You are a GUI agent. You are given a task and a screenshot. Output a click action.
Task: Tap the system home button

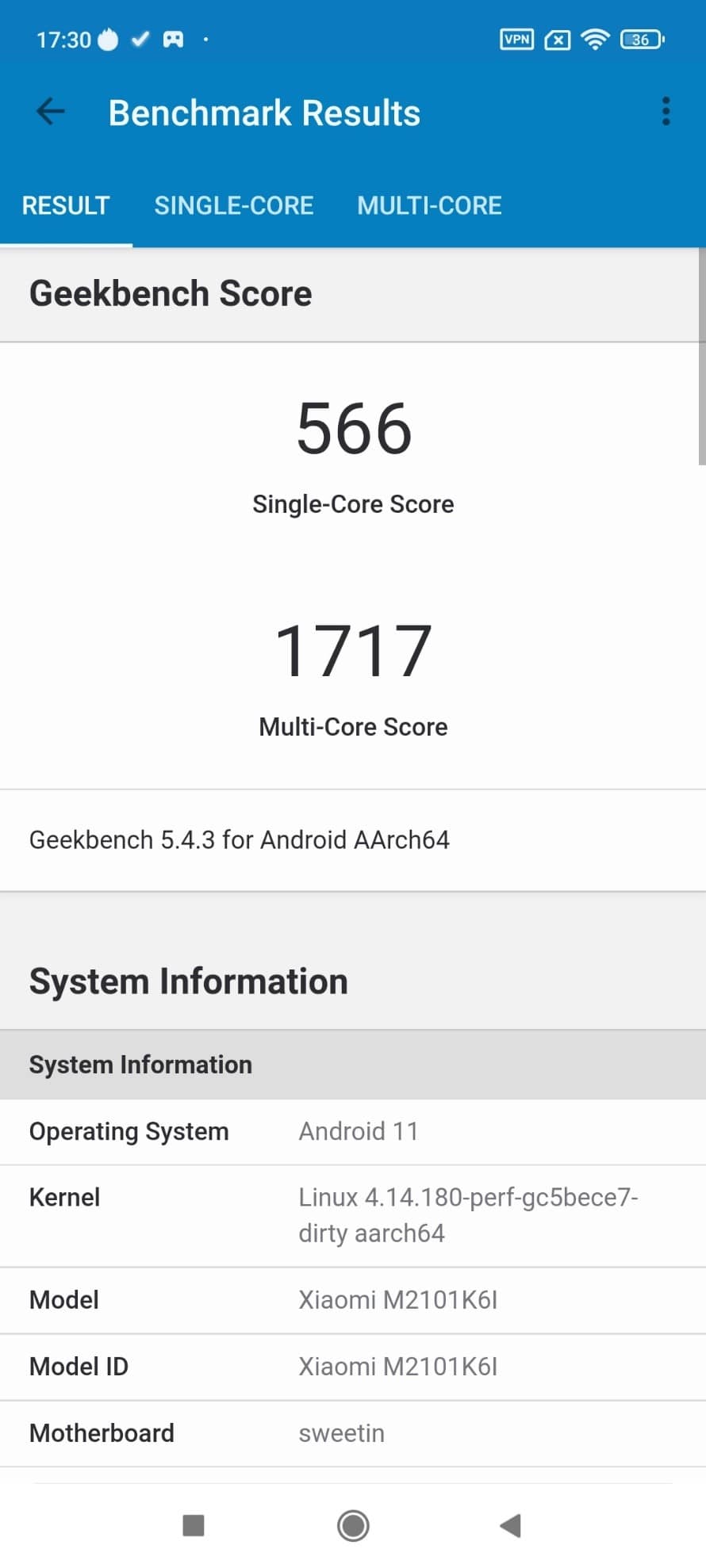[x=353, y=1525]
